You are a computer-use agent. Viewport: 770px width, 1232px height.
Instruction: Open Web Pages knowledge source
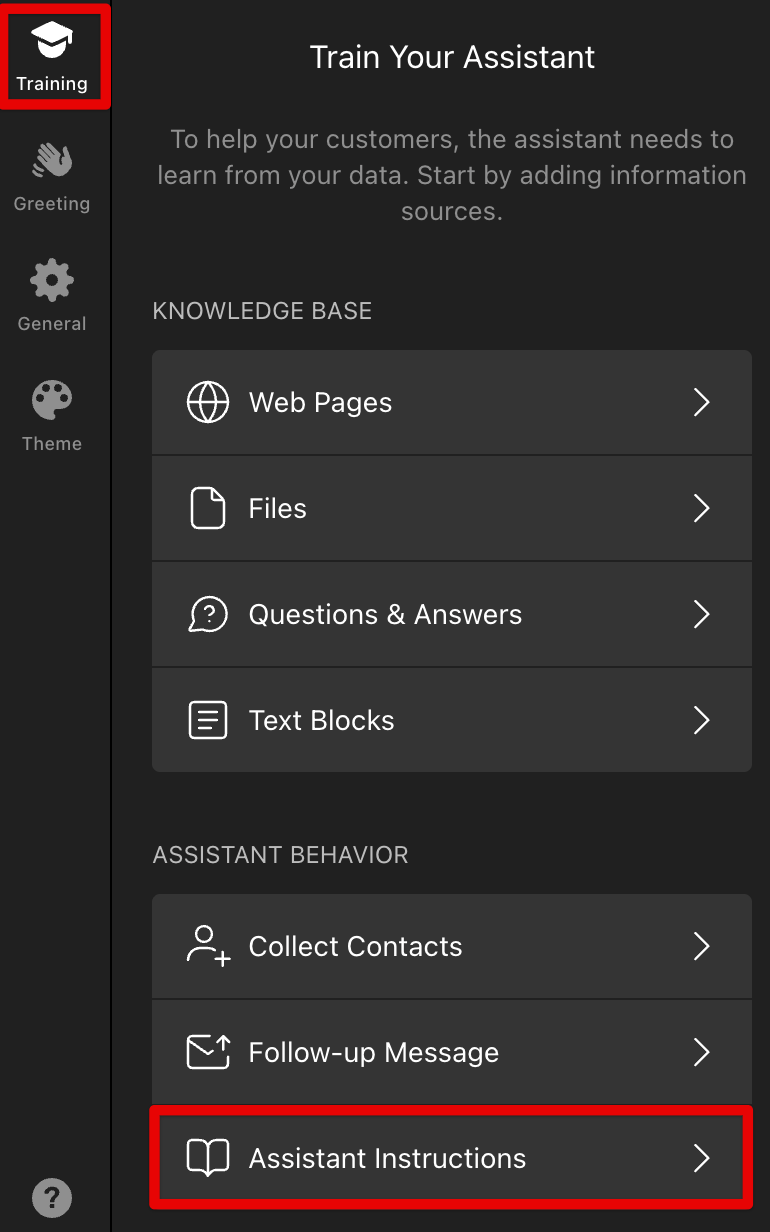click(x=451, y=403)
